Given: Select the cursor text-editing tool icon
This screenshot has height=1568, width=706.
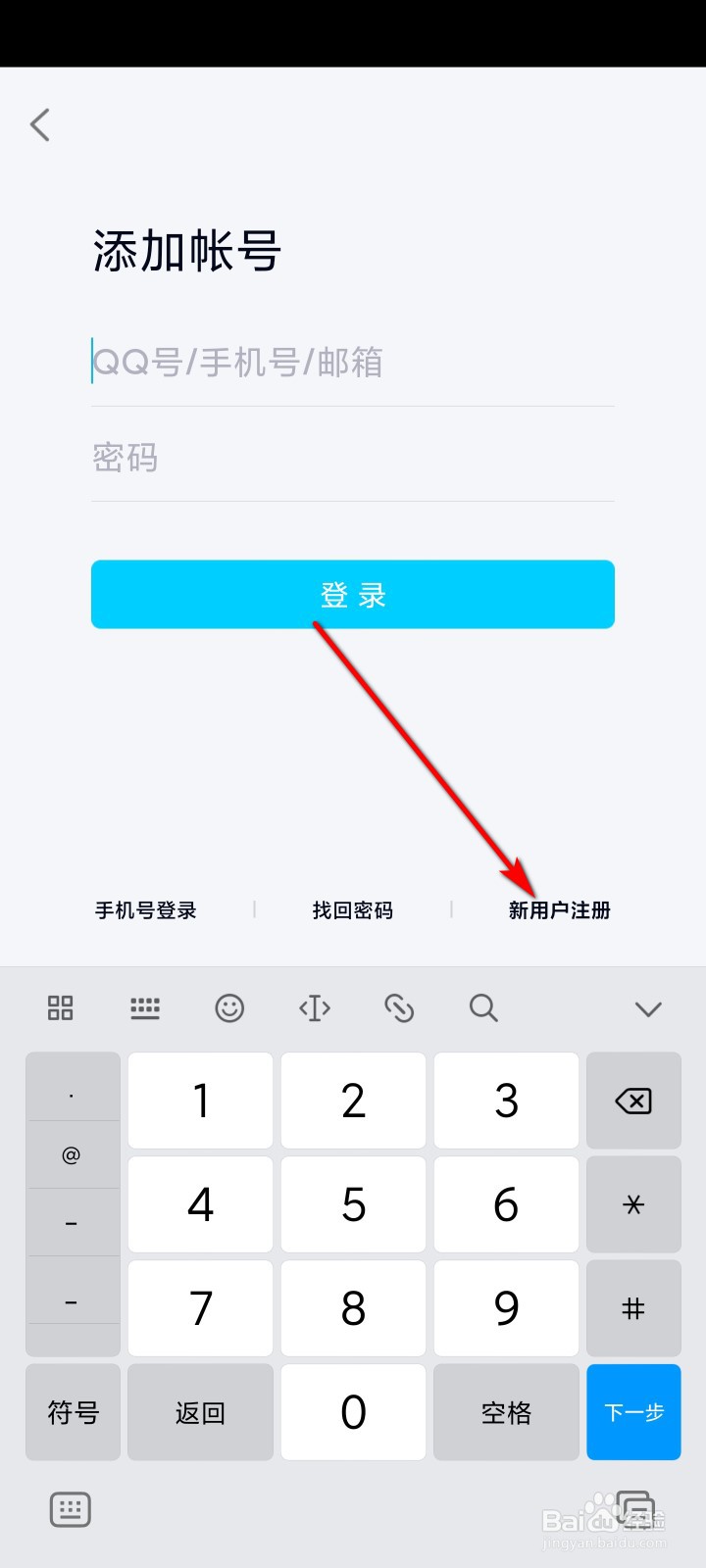Looking at the screenshot, I should 314,1007.
